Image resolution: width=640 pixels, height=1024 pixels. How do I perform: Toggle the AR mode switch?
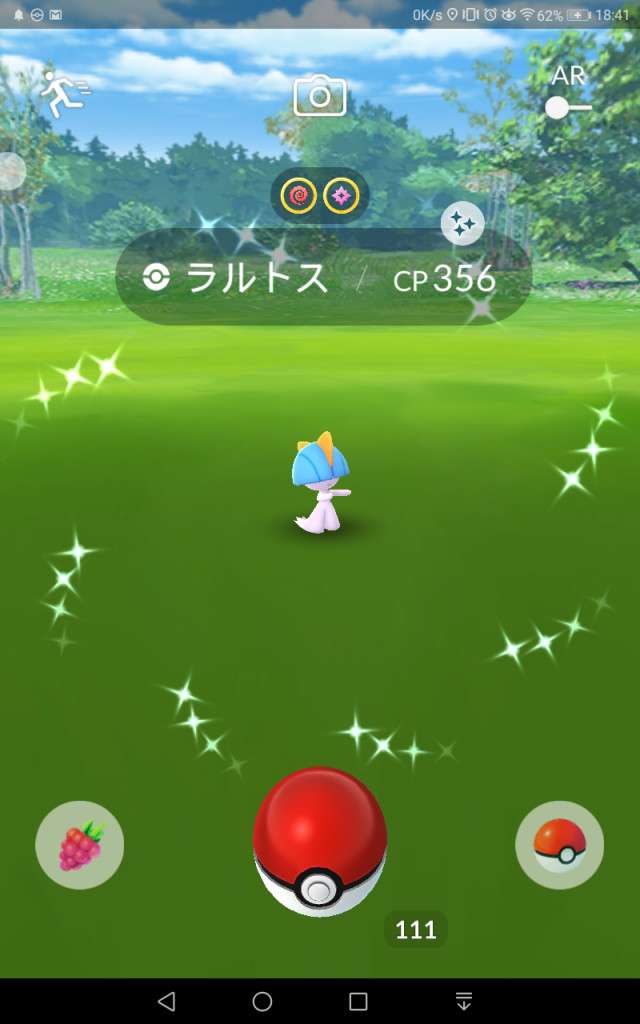[x=568, y=107]
